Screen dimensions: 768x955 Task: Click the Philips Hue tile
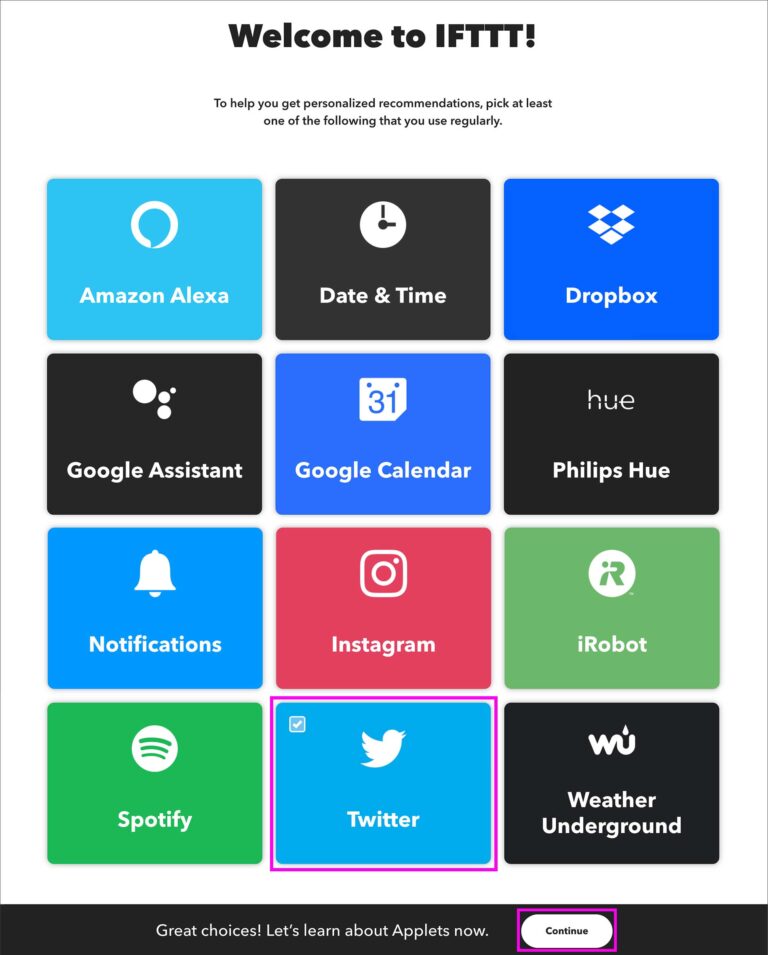pyautogui.click(x=611, y=433)
